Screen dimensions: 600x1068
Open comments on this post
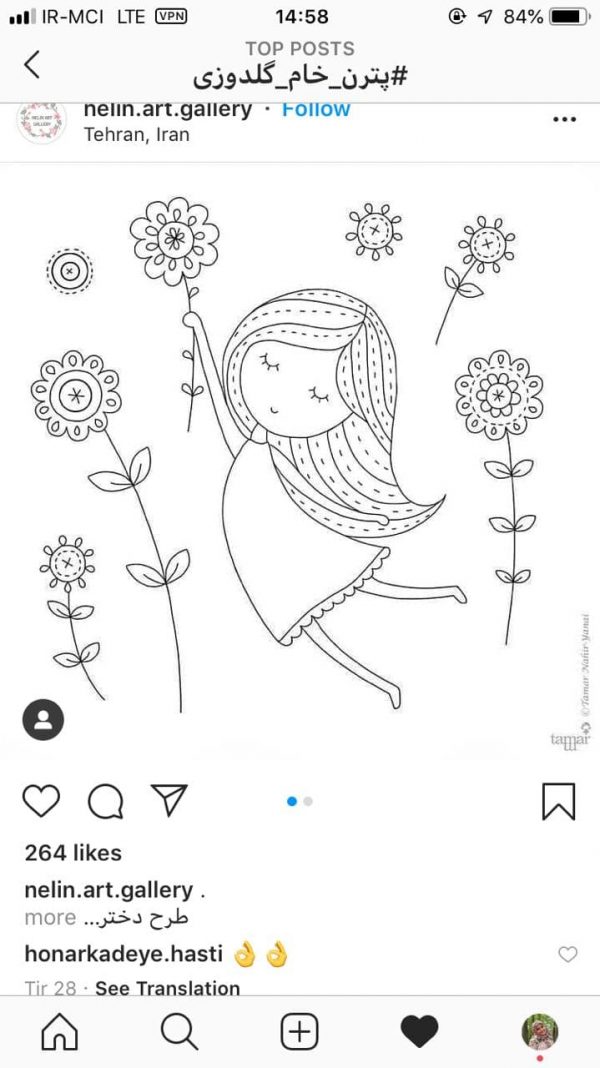(106, 801)
